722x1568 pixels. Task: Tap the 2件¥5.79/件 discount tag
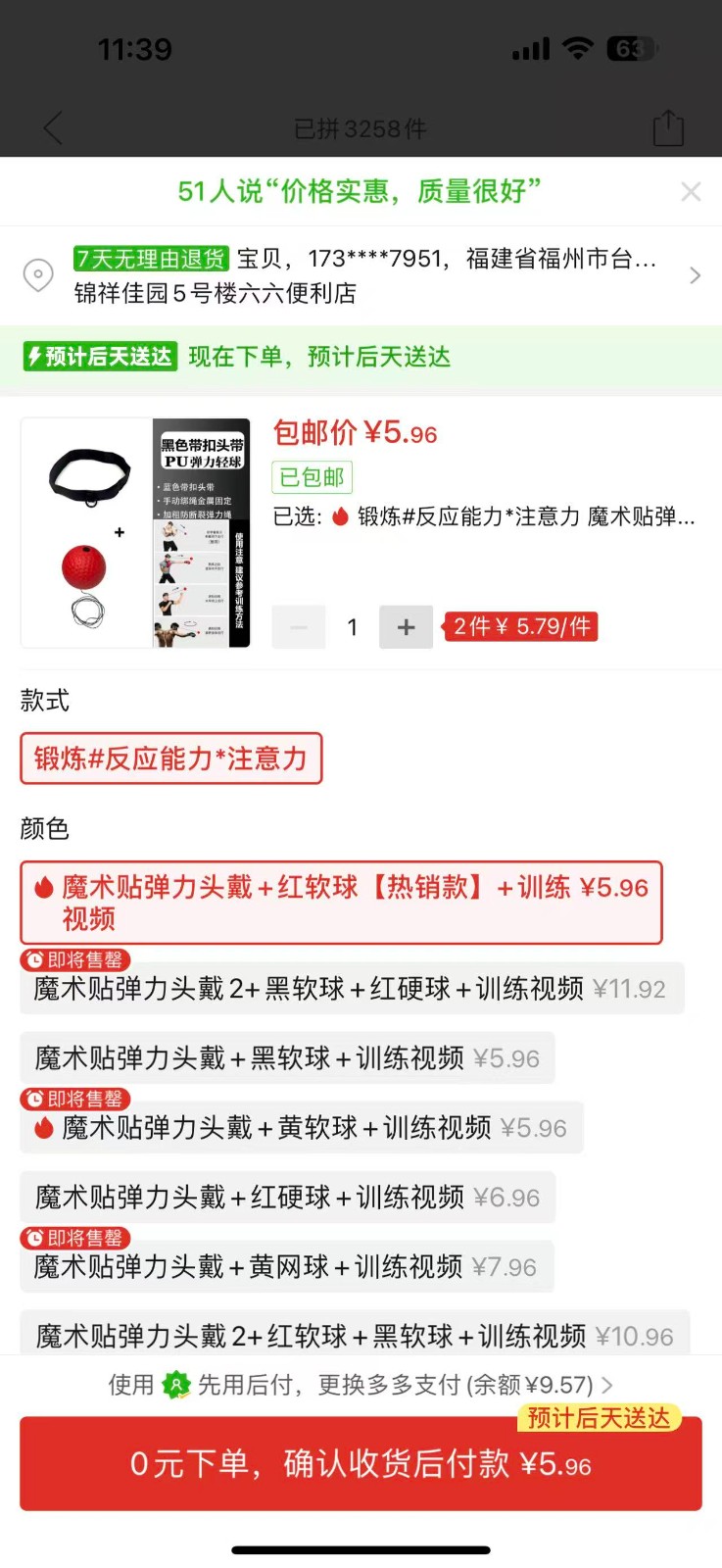(521, 627)
